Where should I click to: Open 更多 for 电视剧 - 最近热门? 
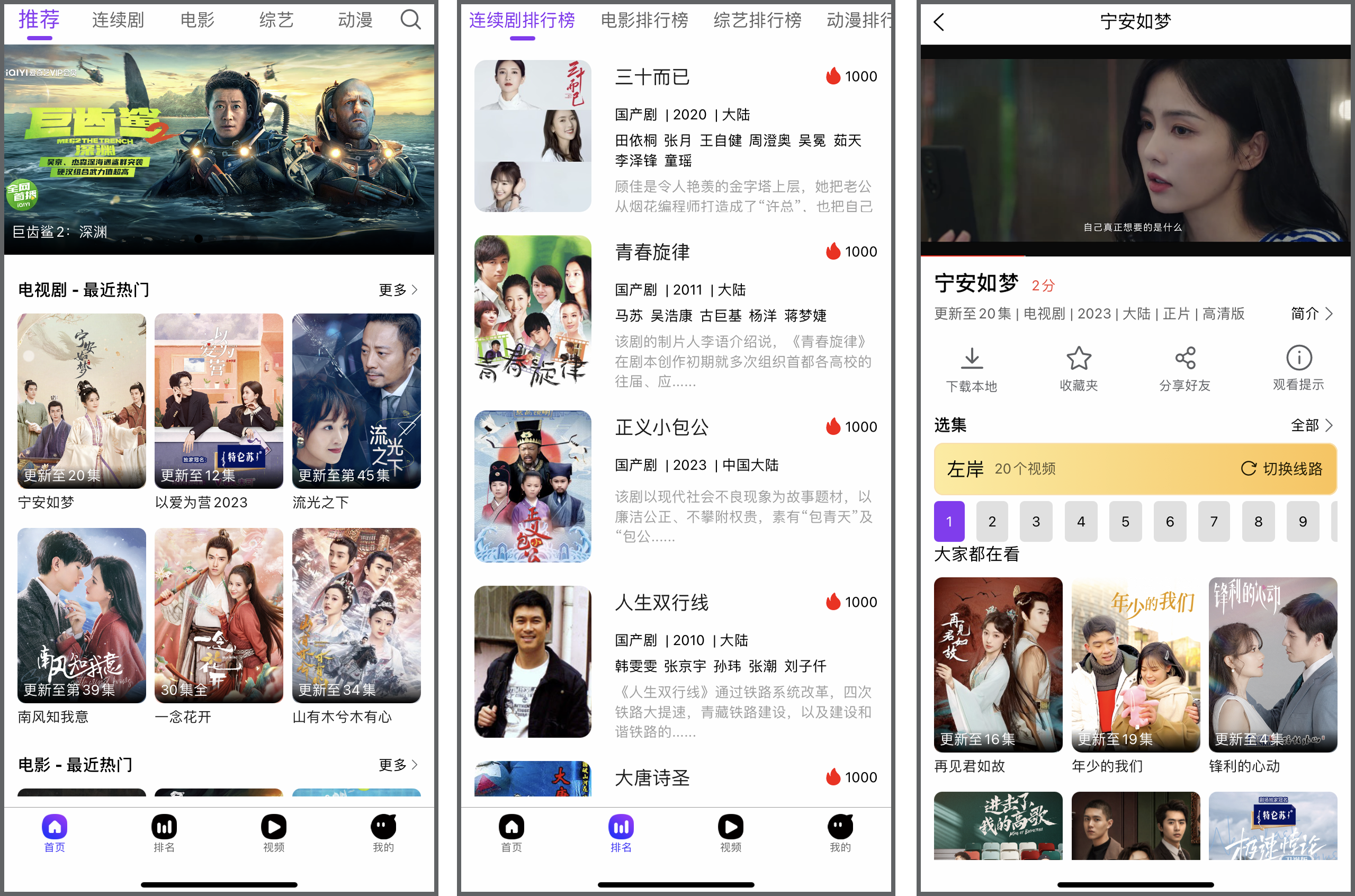click(x=398, y=290)
